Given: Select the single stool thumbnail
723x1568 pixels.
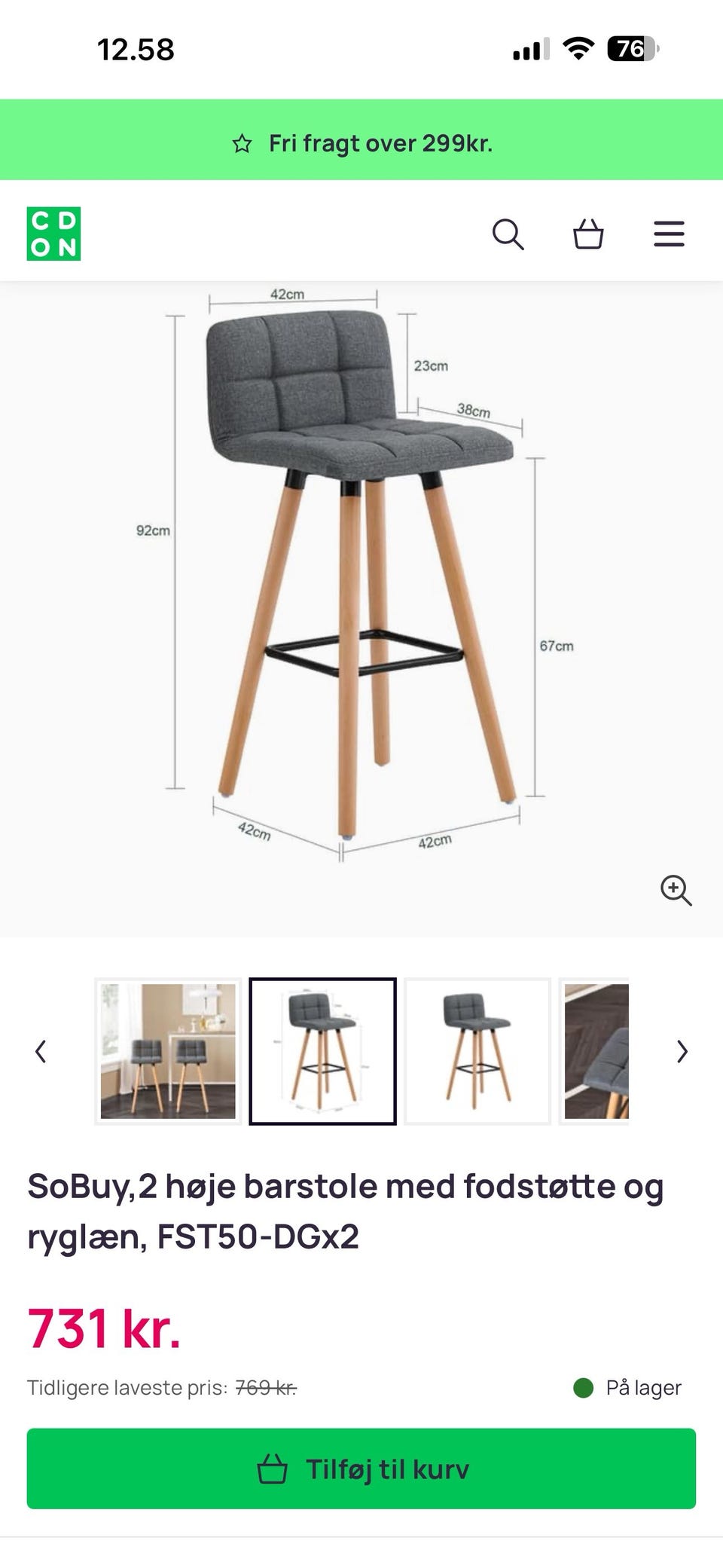Looking at the screenshot, I should 477,1051.
